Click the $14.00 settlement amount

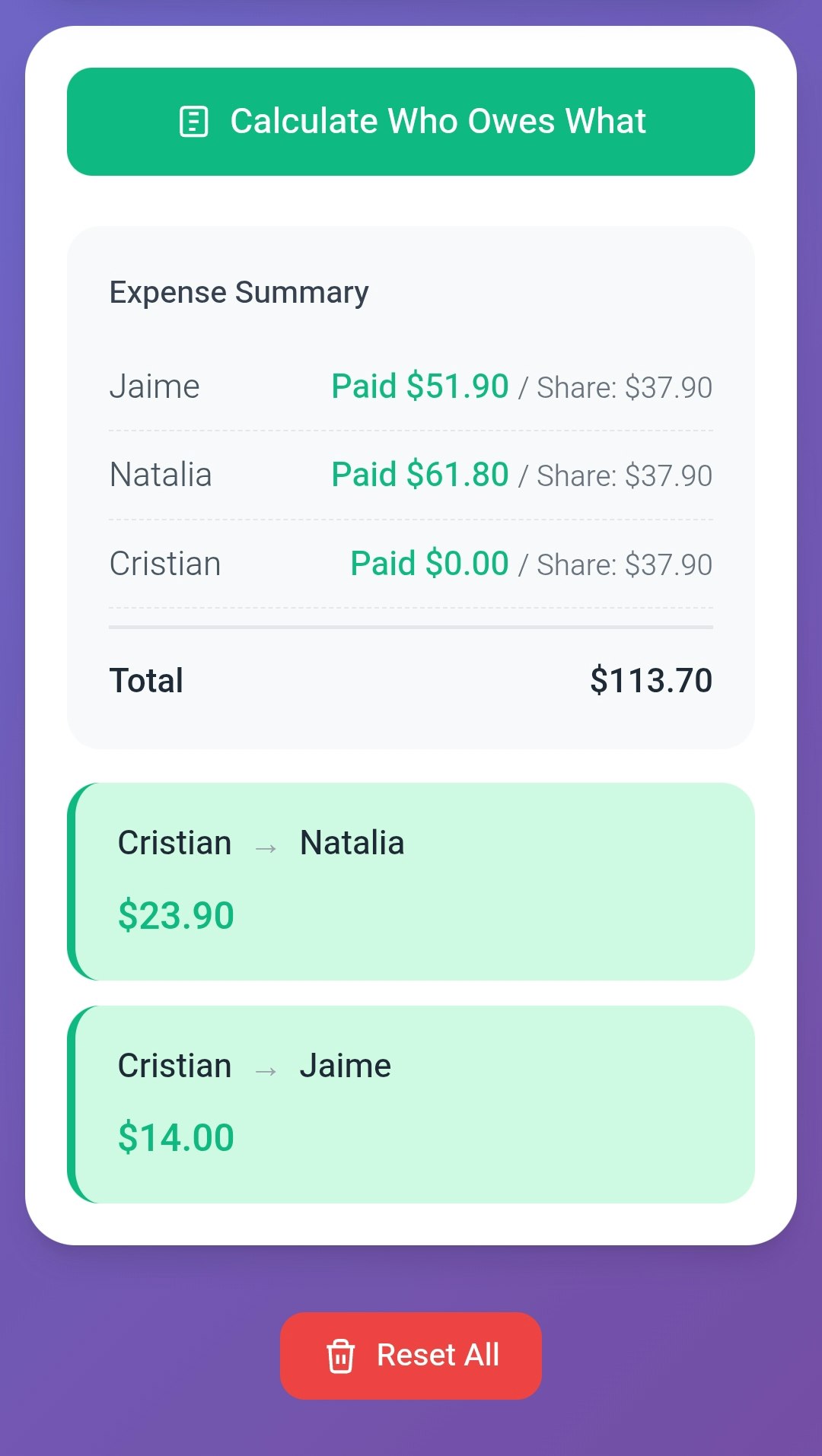(x=176, y=1137)
